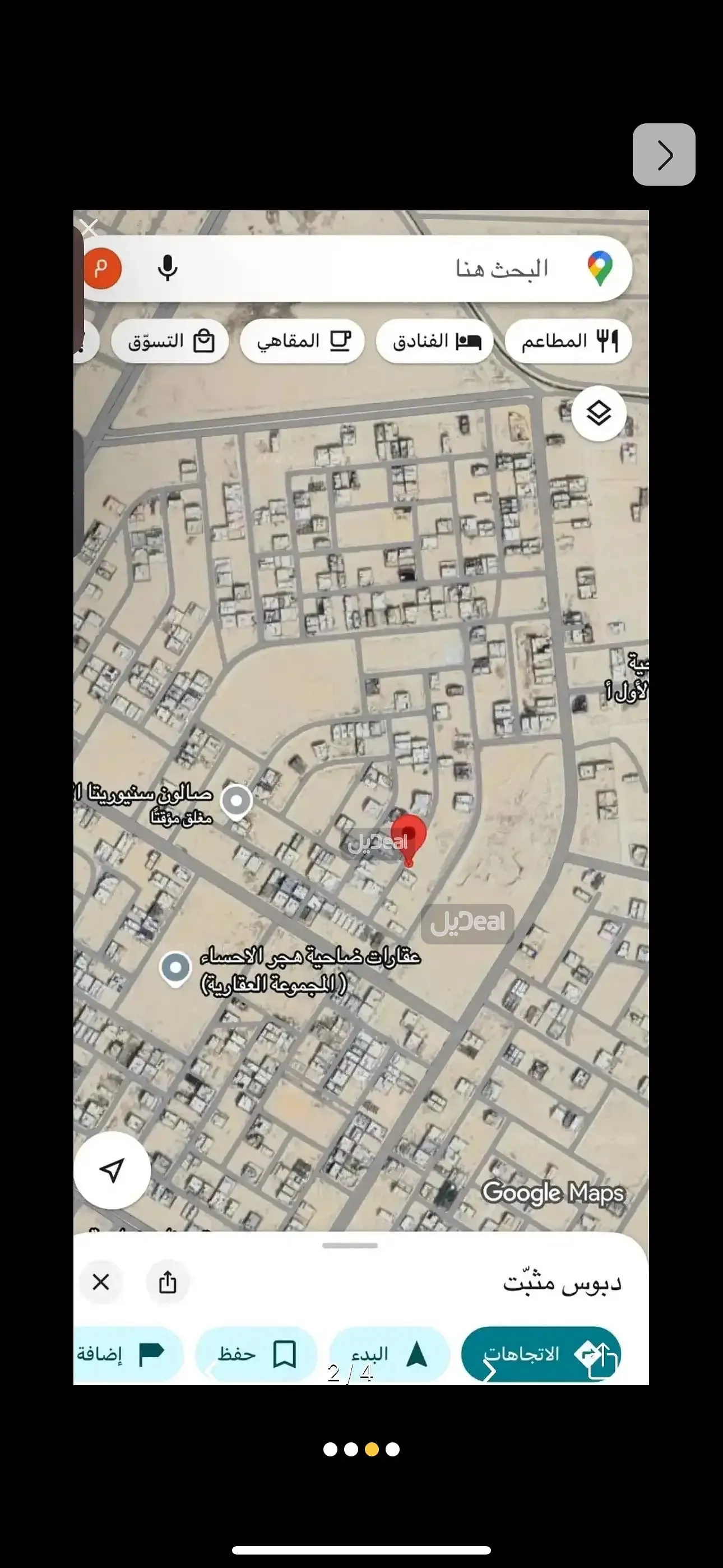Open the Google Maps layers picker
Viewport: 723px width, 1568px height.
pyautogui.click(x=598, y=413)
